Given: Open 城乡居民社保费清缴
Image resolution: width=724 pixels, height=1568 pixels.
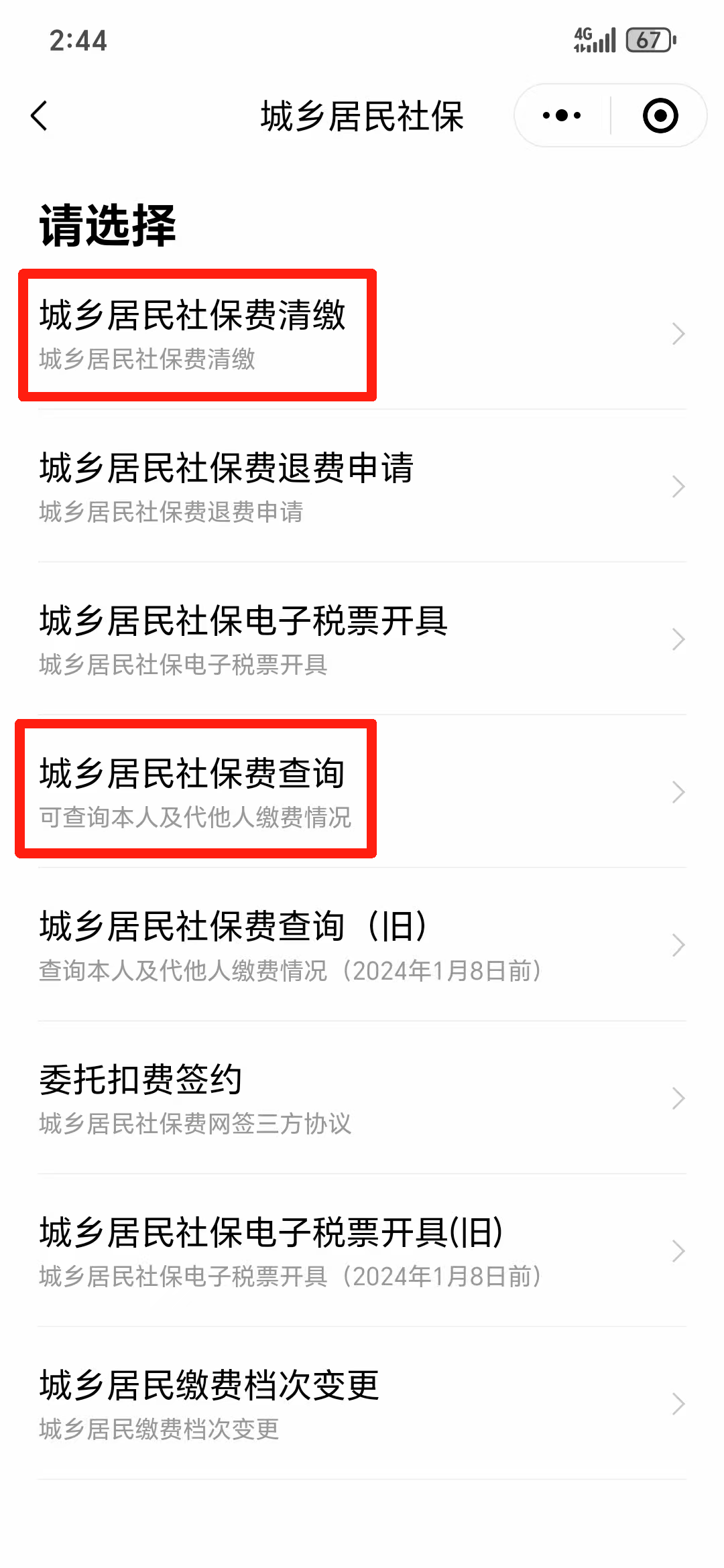Looking at the screenshot, I should click(362, 334).
